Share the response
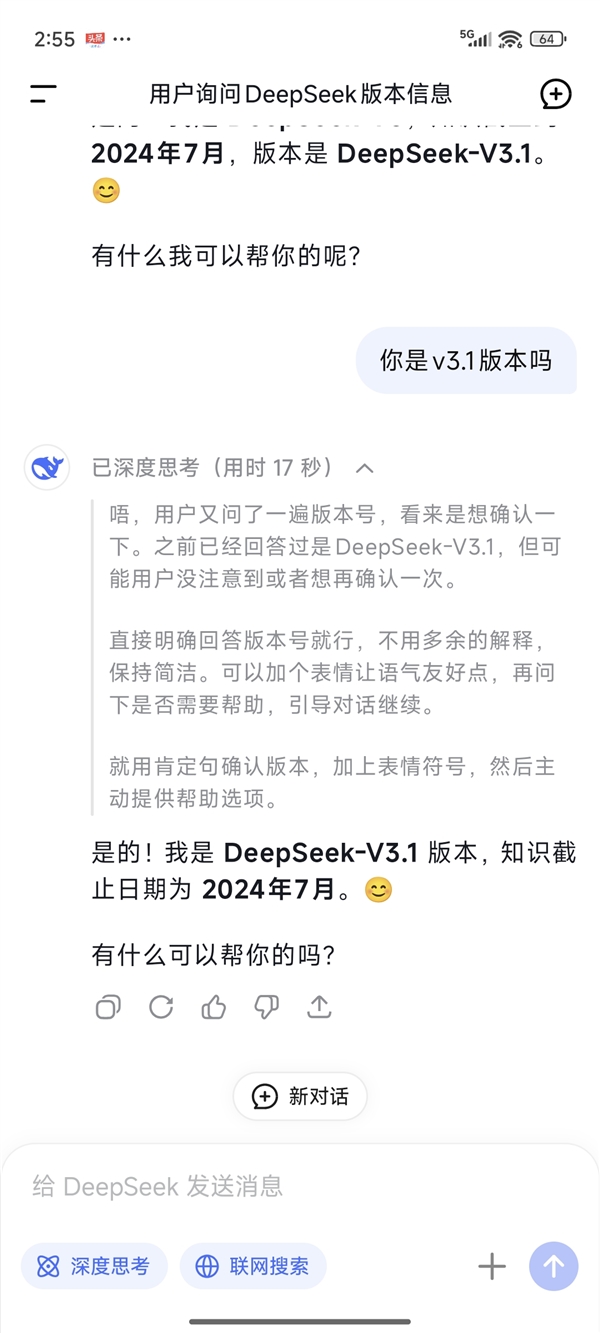Image resolution: width=600 pixels, height=1333 pixels. pyautogui.click(x=319, y=1007)
